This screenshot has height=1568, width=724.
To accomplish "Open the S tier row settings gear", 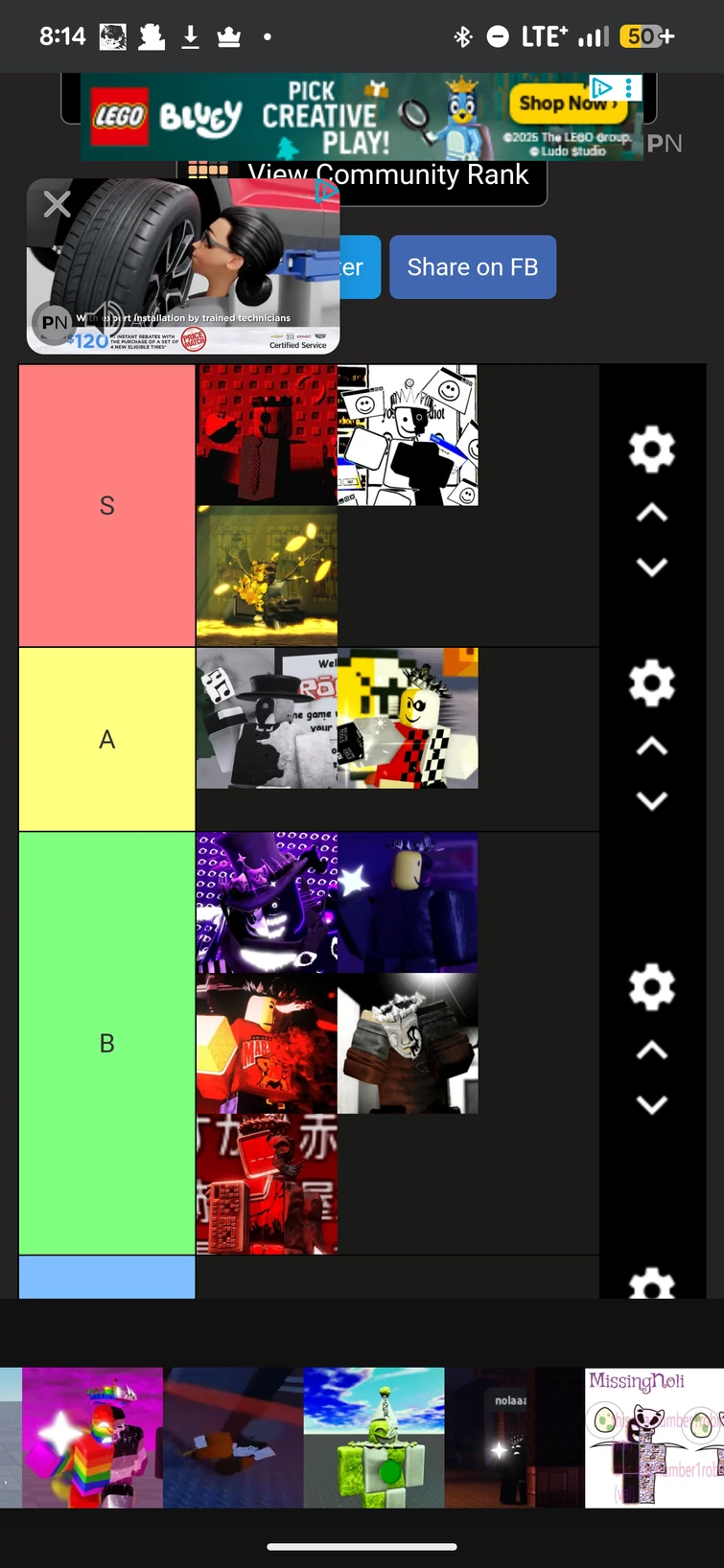I will pos(651,448).
